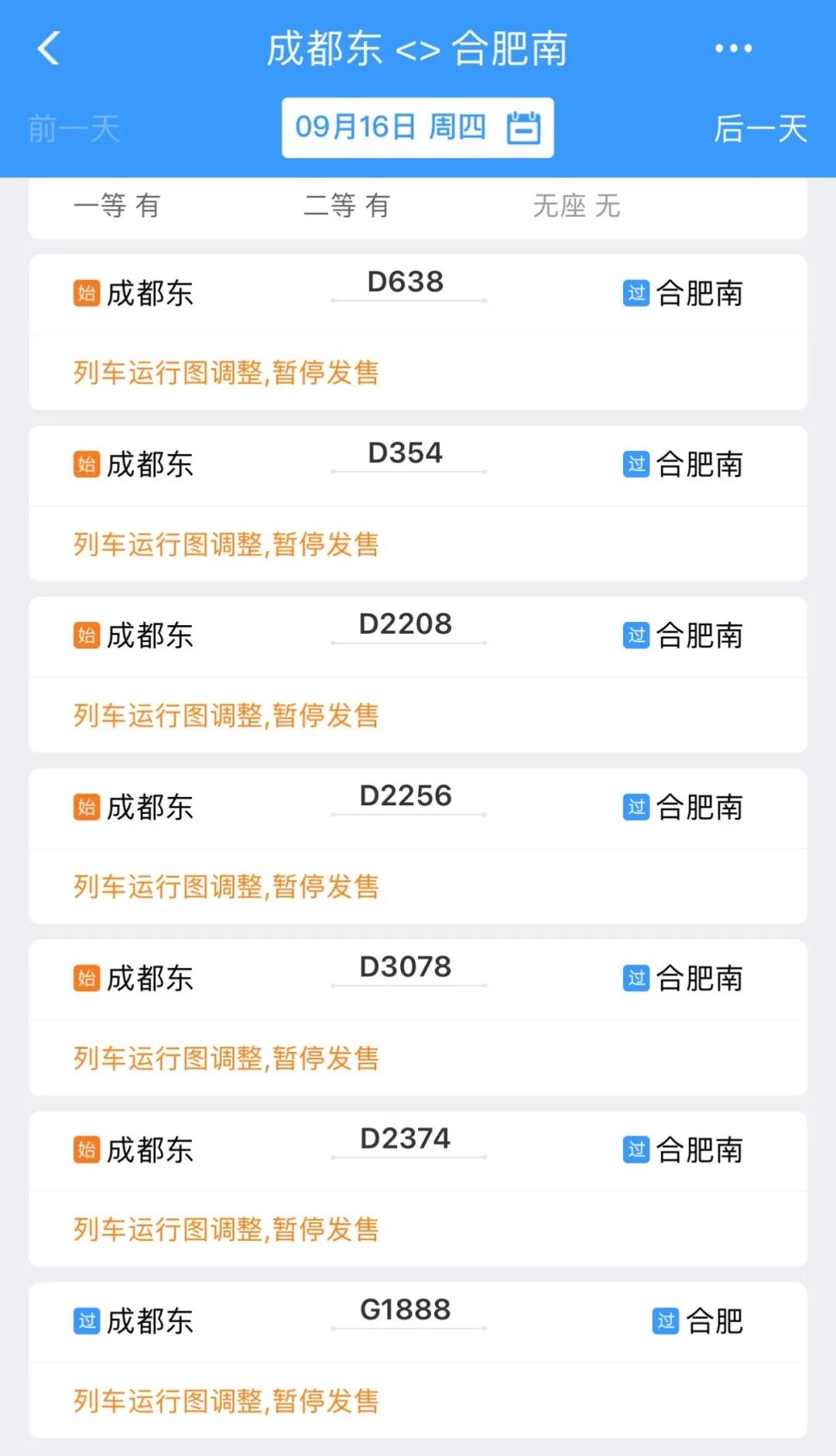Select the D2374 train card

pos(418,1189)
